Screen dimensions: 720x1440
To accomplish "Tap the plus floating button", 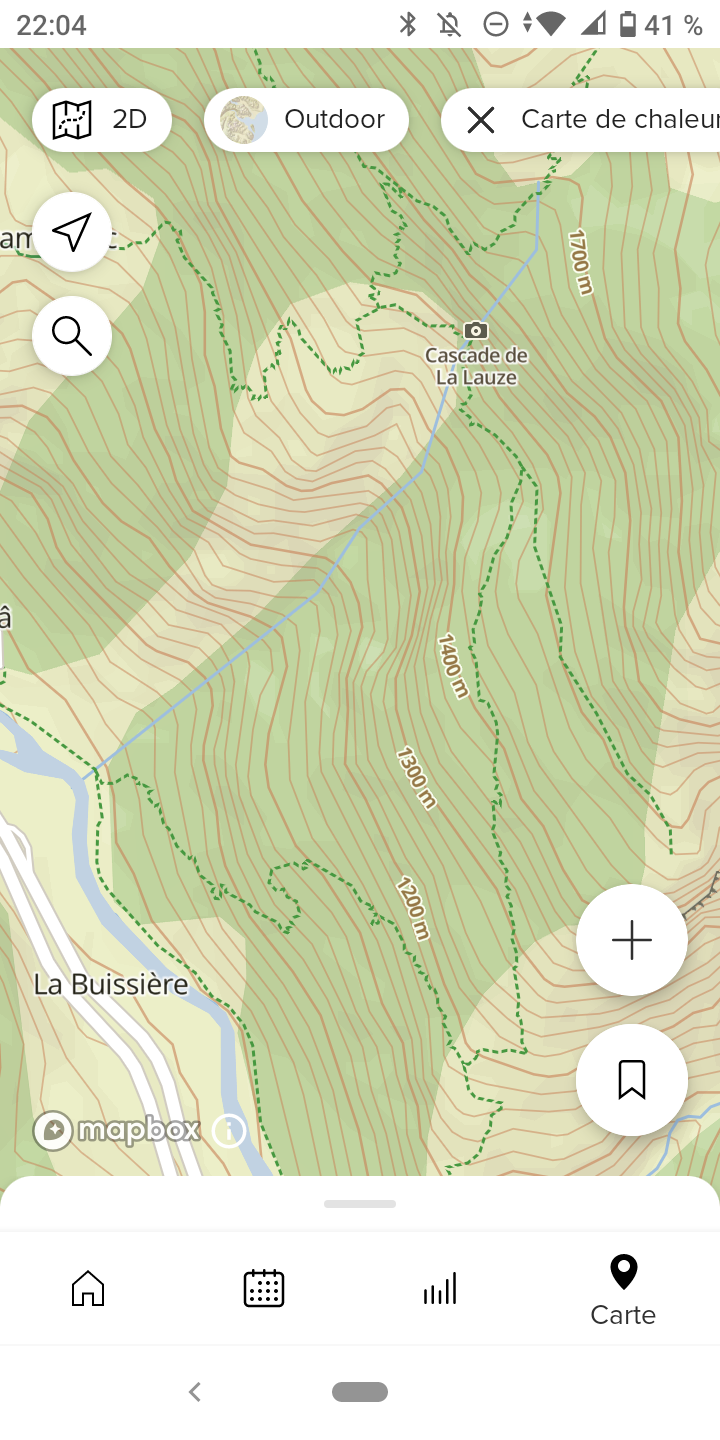I will pyautogui.click(x=631, y=940).
